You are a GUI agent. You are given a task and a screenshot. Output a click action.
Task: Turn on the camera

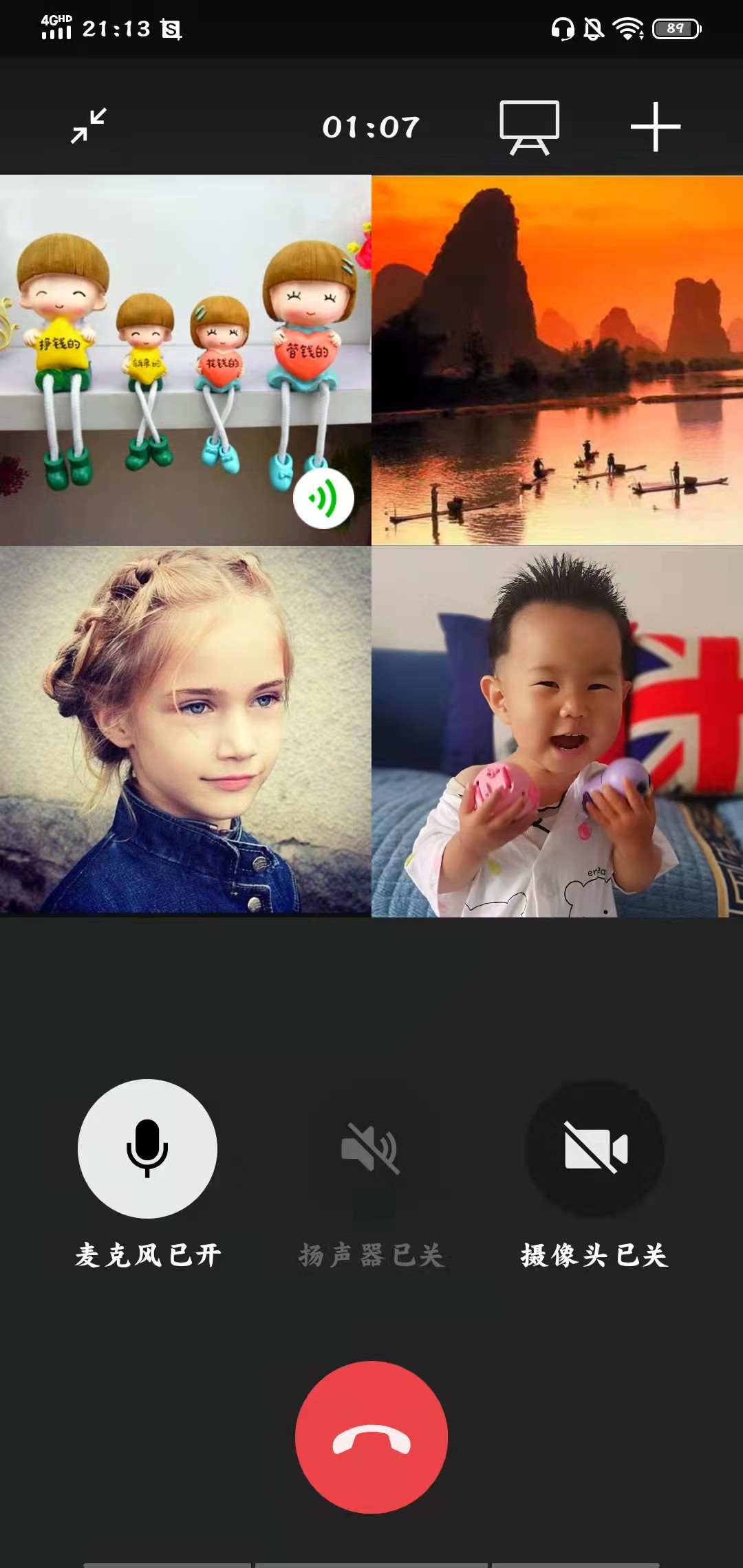[595, 1148]
